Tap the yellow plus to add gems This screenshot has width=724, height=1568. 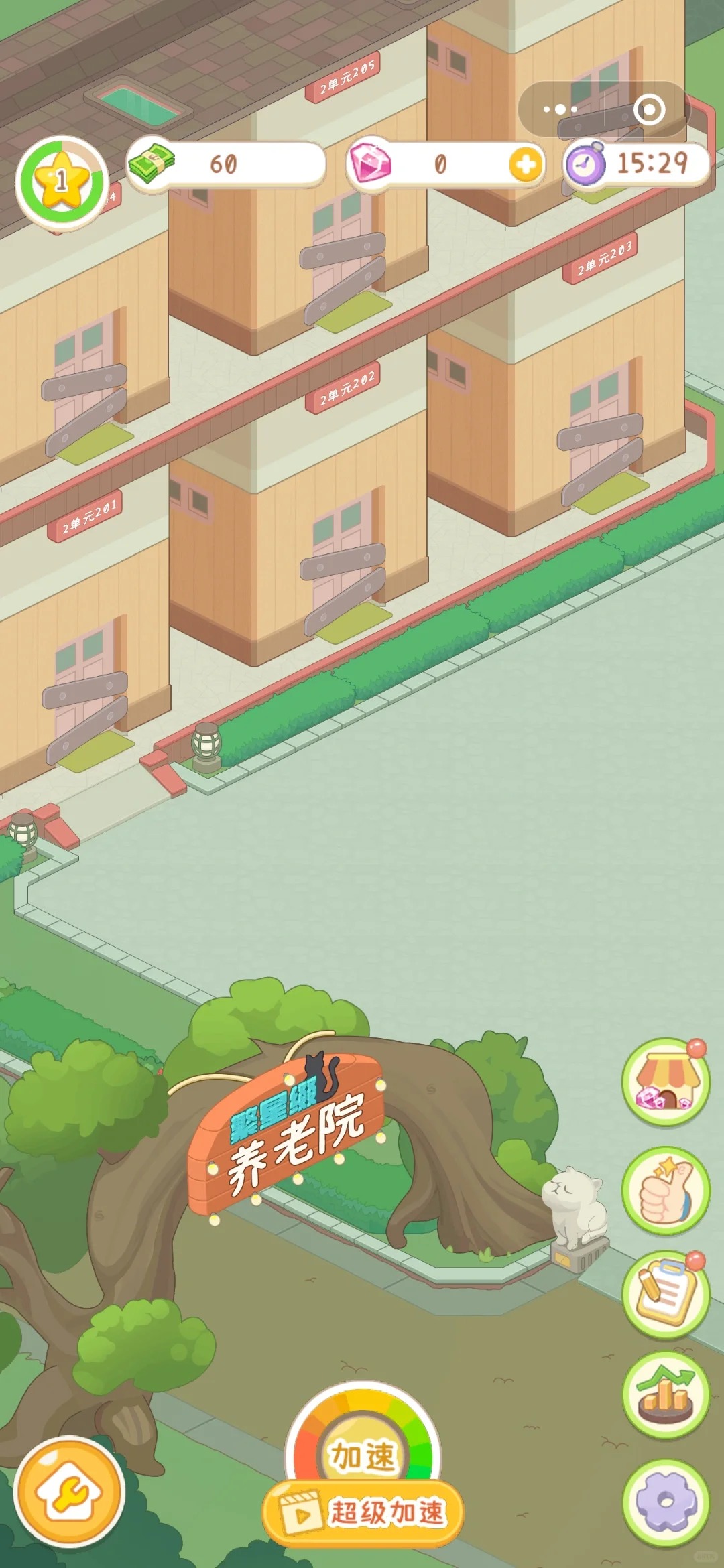tap(526, 164)
